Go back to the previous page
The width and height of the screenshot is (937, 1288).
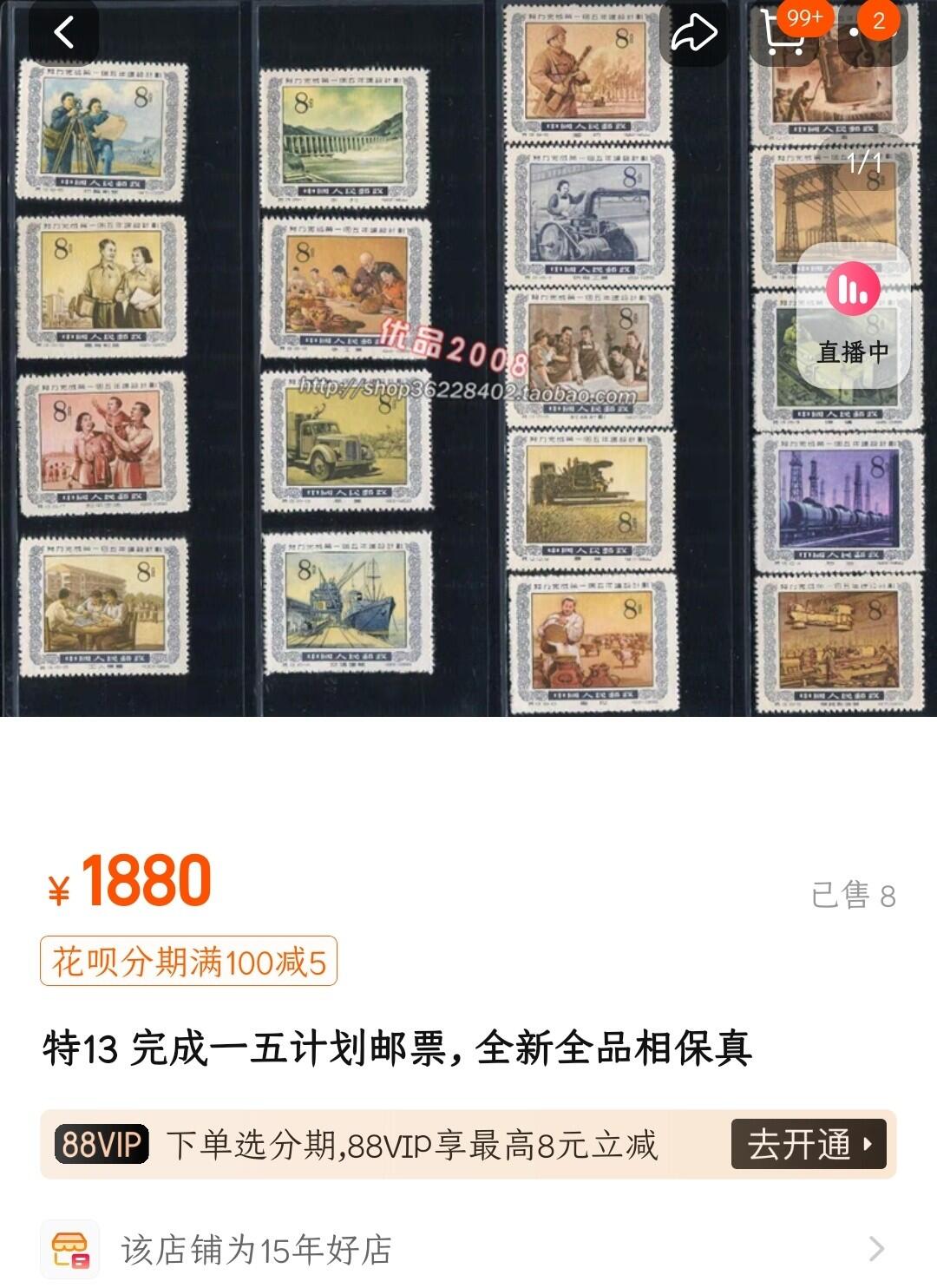tap(64, 33)
